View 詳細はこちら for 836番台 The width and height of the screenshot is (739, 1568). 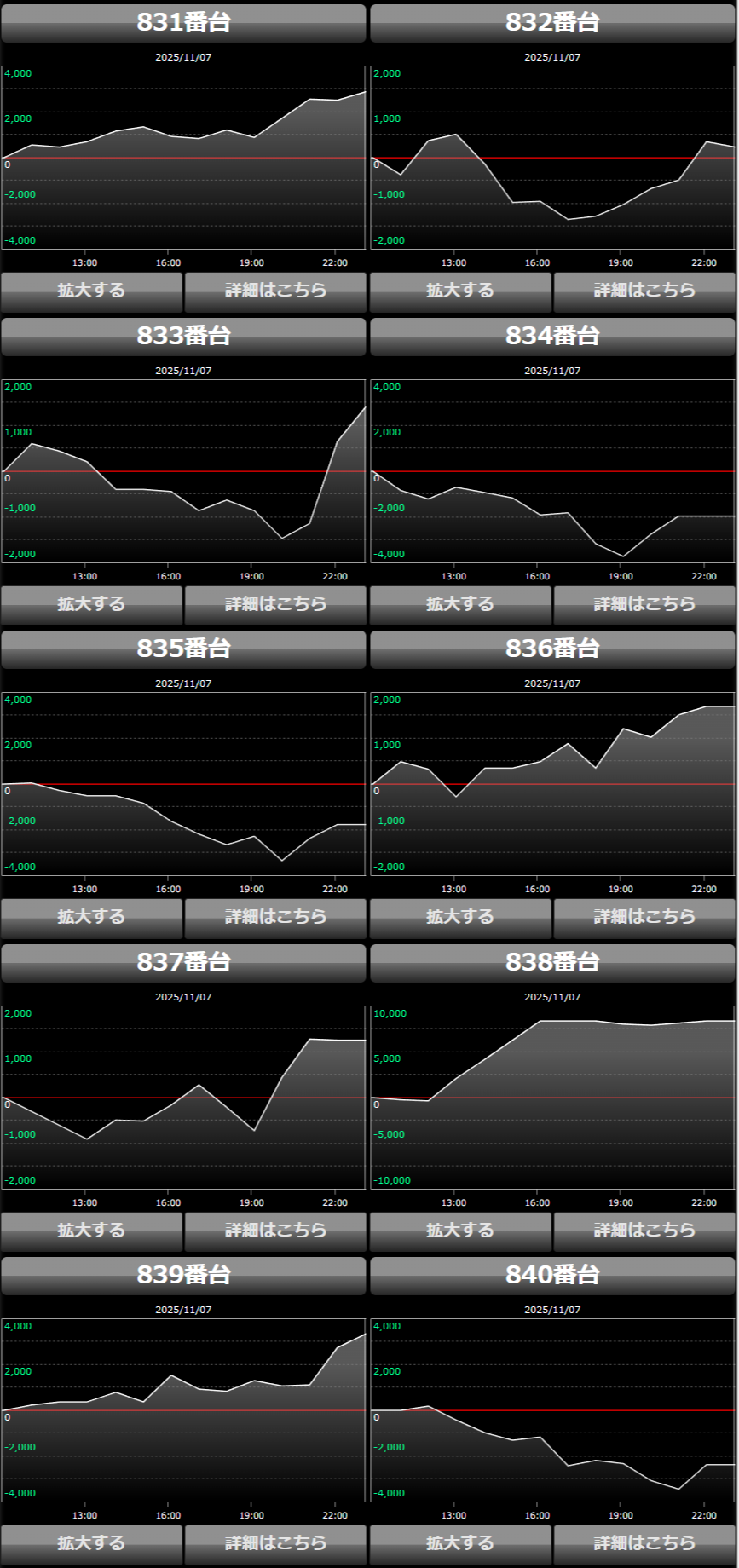coord(644,917)
